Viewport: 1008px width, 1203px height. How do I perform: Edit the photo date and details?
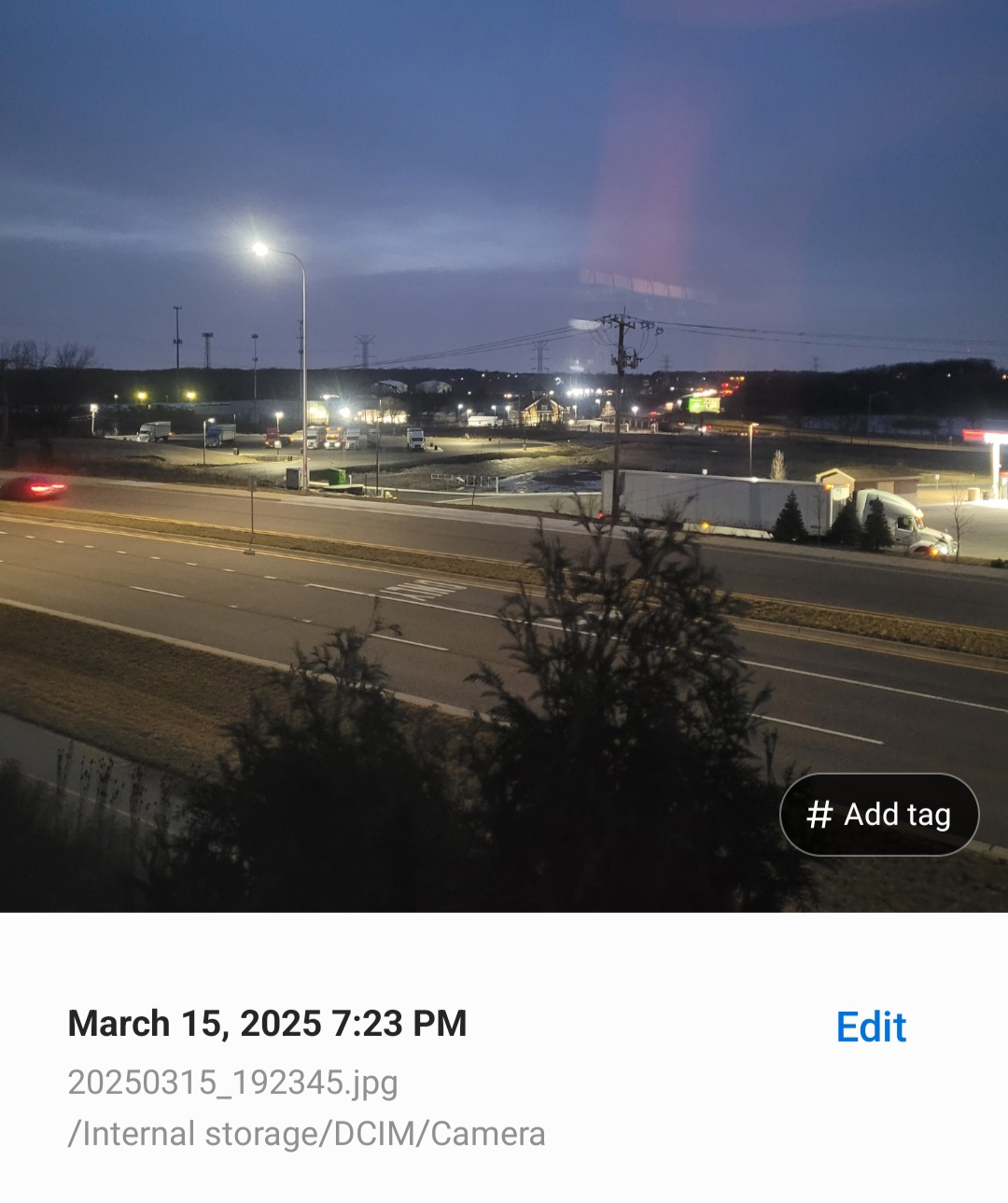pyautogui.click(x=871, y=1027)
